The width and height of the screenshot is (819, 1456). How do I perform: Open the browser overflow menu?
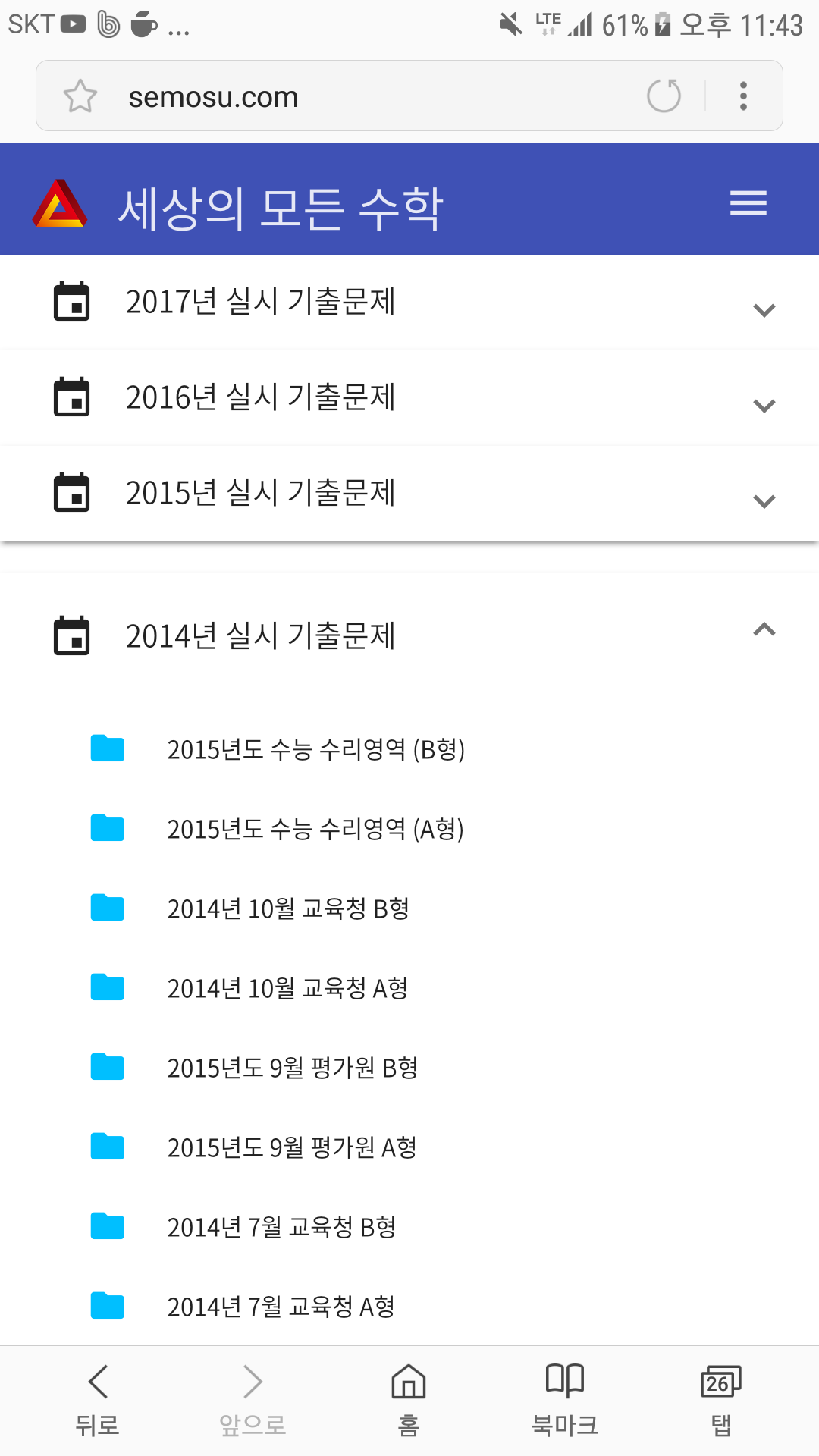coord(743,96)
